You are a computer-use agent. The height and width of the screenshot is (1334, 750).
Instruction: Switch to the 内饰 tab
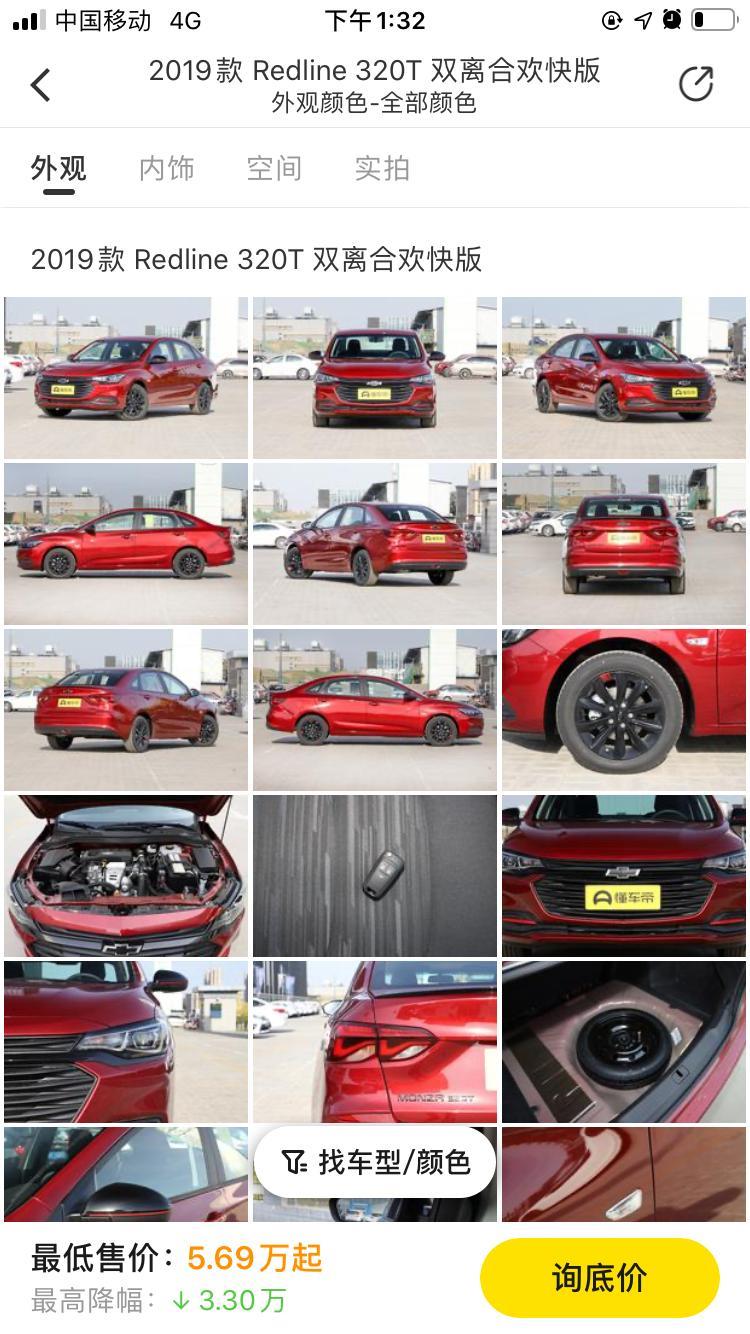(166, 169)
